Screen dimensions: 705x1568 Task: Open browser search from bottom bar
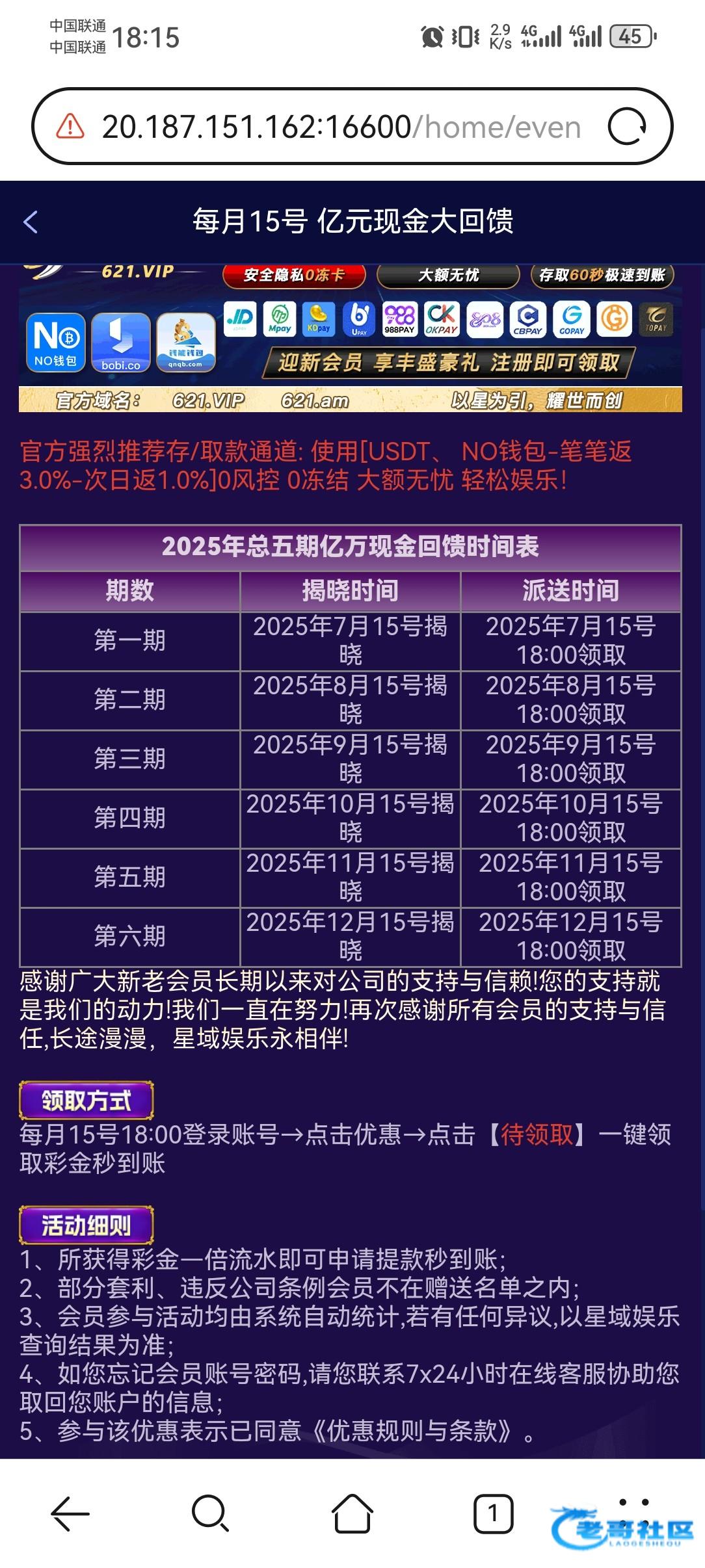pos(210,1514)
